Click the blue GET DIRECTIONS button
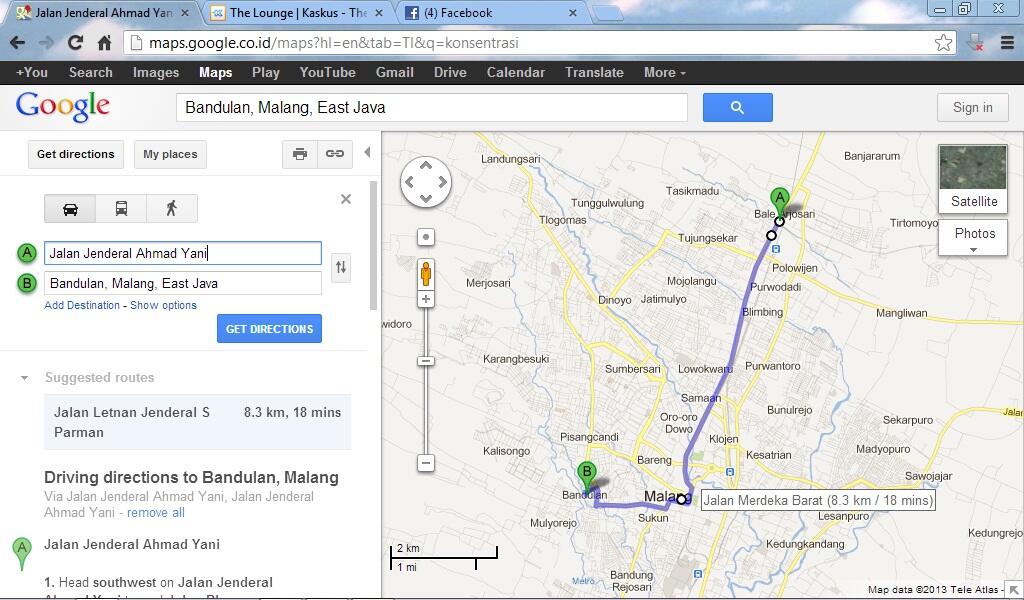This screenshot has height=600, width=1024. (x=269, y=329)
